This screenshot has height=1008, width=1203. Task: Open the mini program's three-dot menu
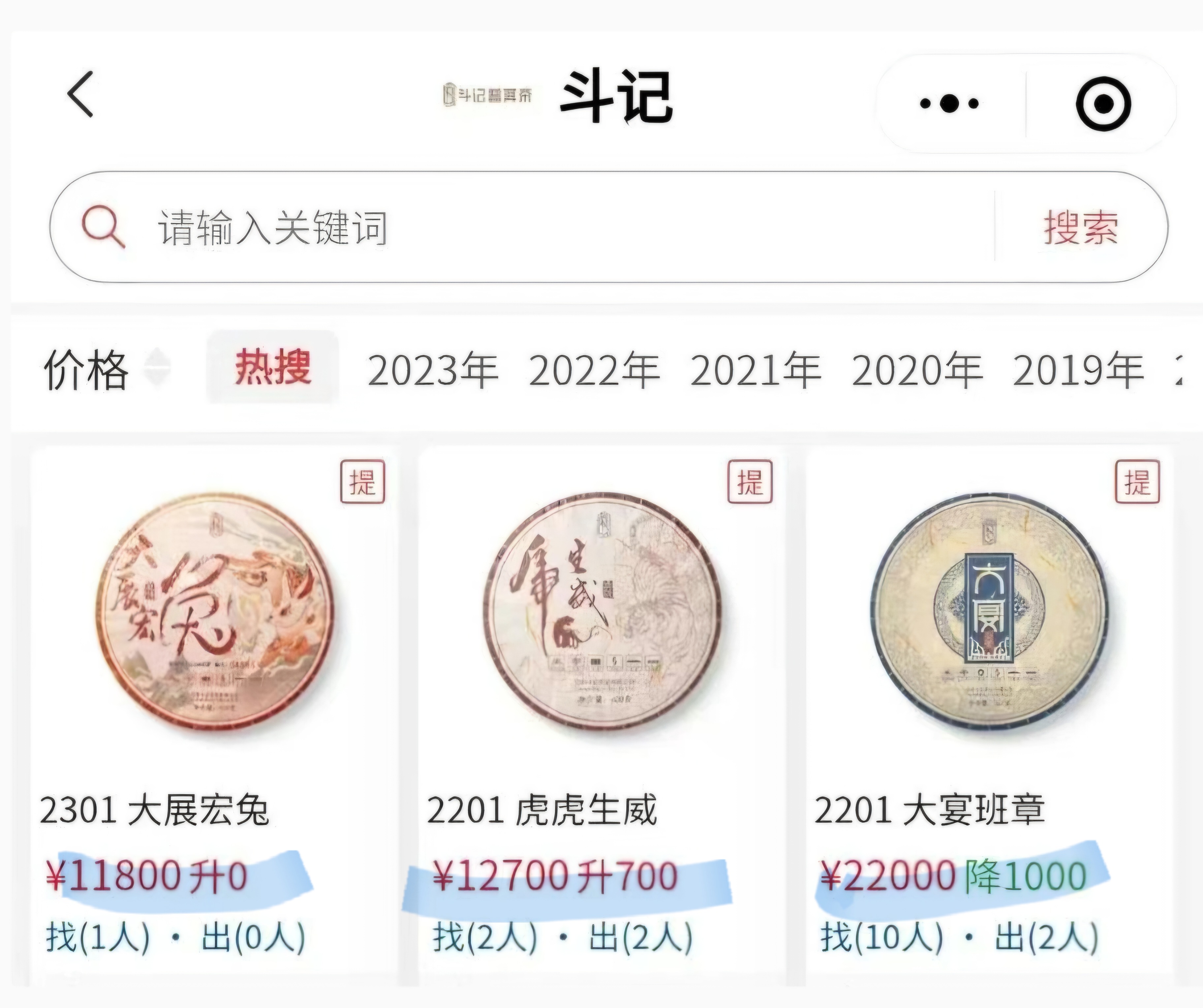(x=949, y=104)
